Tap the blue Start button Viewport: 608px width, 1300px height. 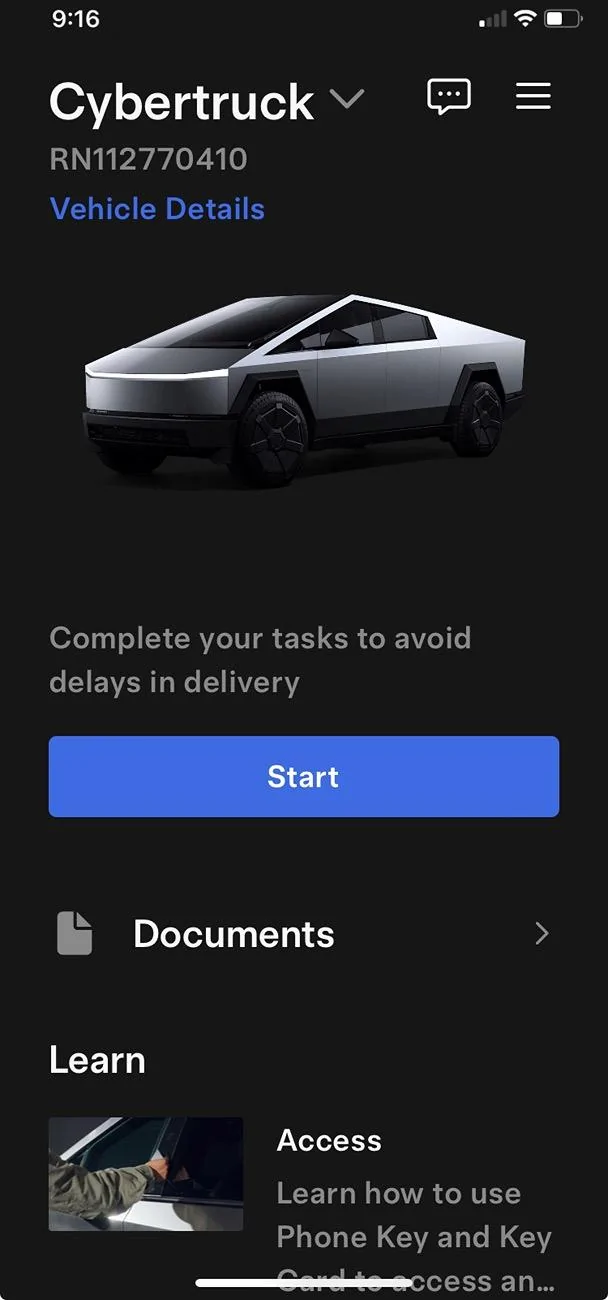(x=304, y=777)
